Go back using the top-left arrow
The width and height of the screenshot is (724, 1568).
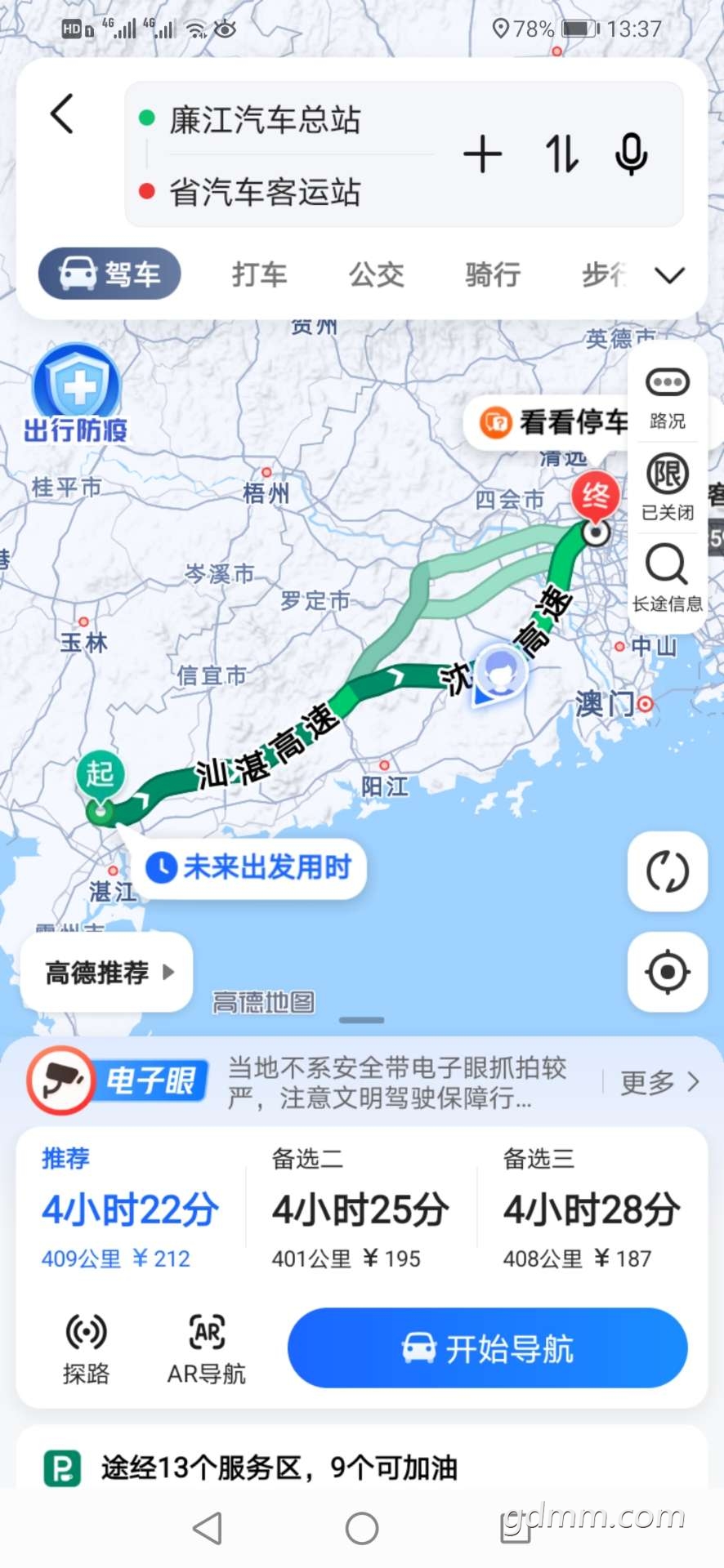coord(62,114)
